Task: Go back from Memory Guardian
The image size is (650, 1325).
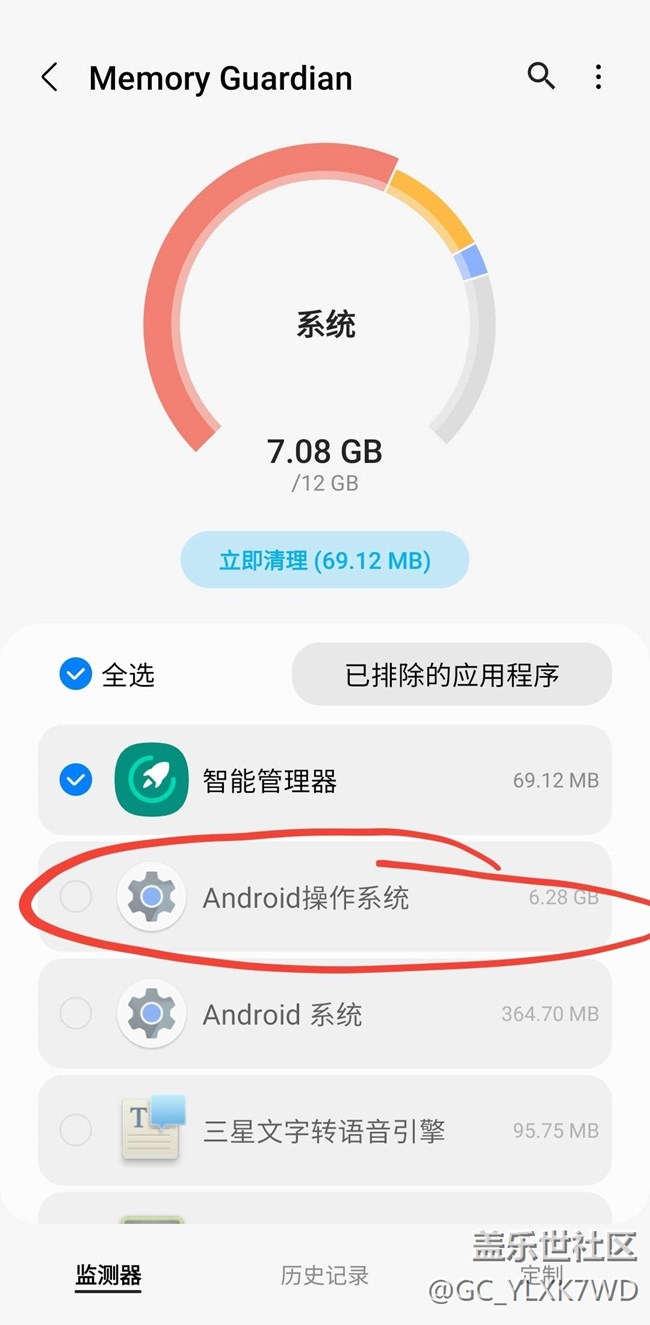Action: [x=49, y=78]
